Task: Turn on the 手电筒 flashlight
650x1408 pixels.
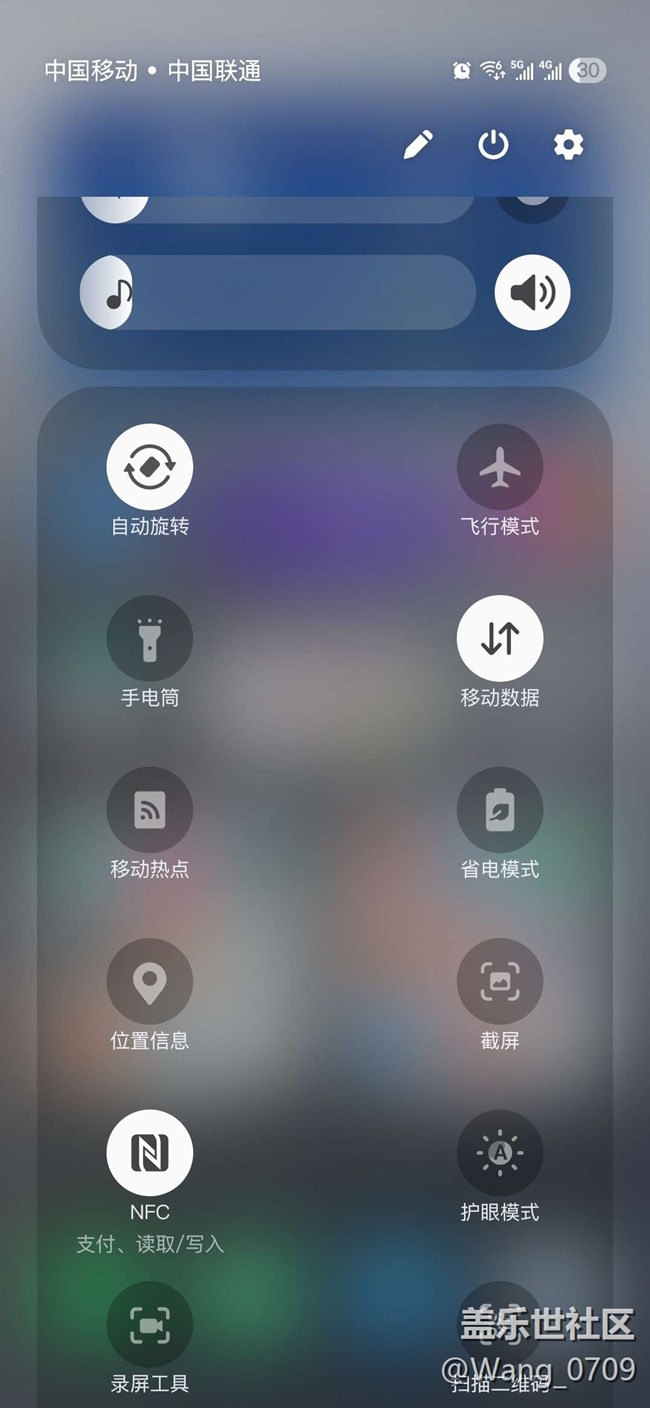Action: click(x=150, y=638)
